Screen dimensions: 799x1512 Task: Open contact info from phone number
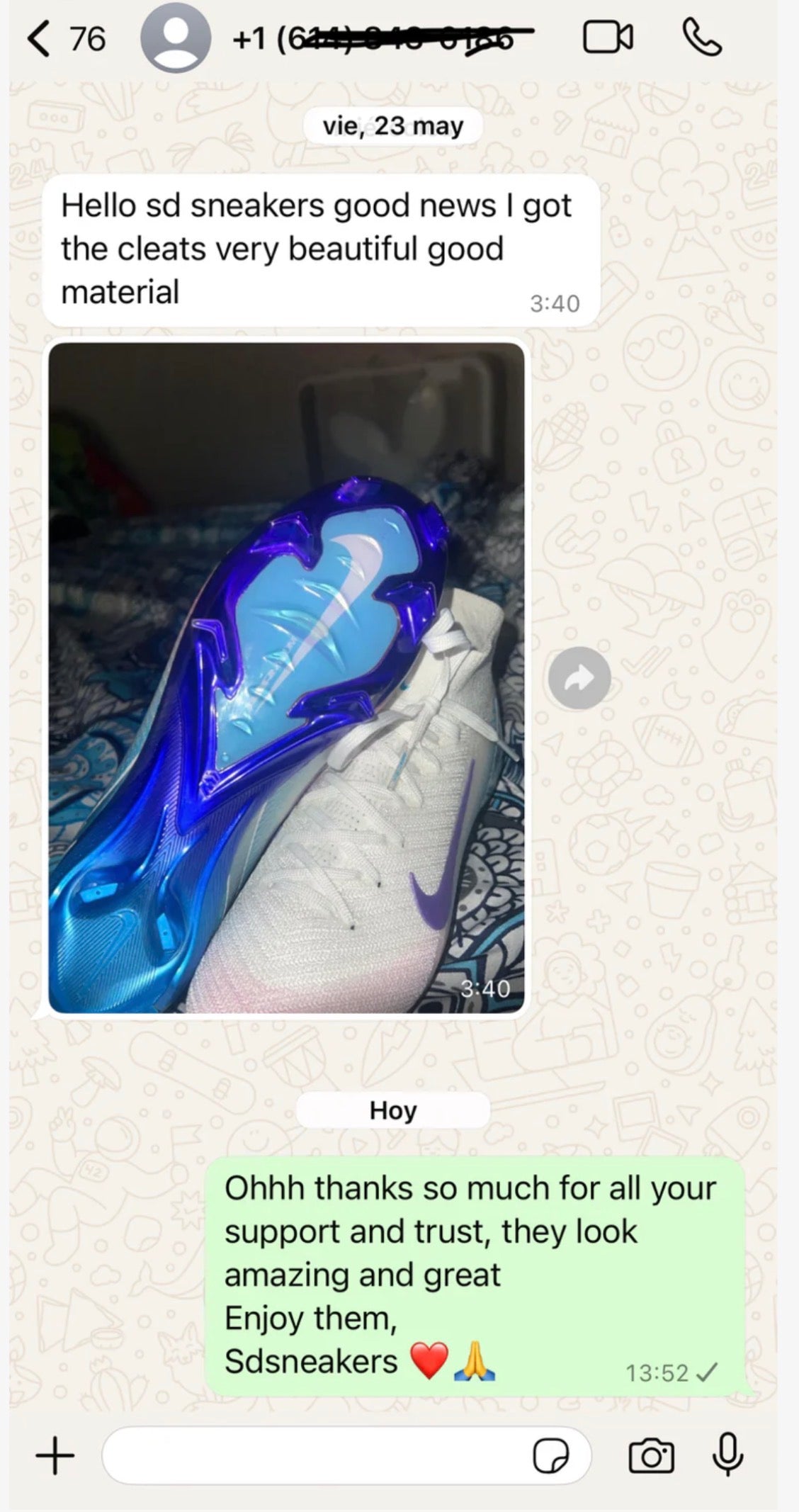coord(382,39)
